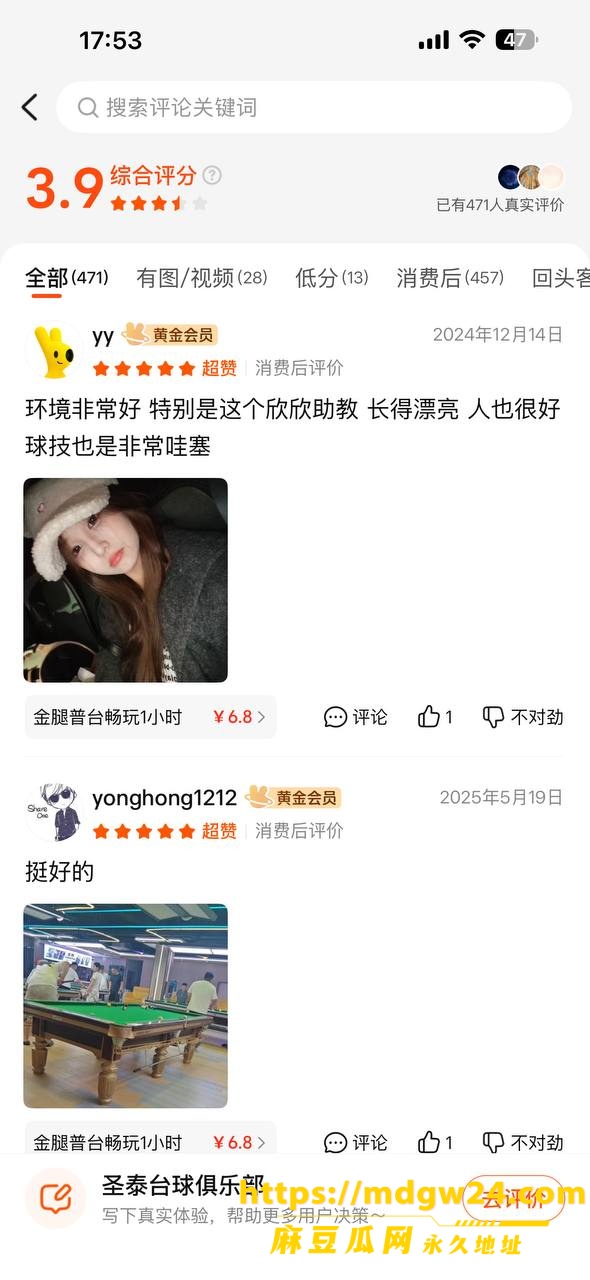Select the 全部 tab
The height and width of the screenshot is (1280, 590).
(67, 277)
